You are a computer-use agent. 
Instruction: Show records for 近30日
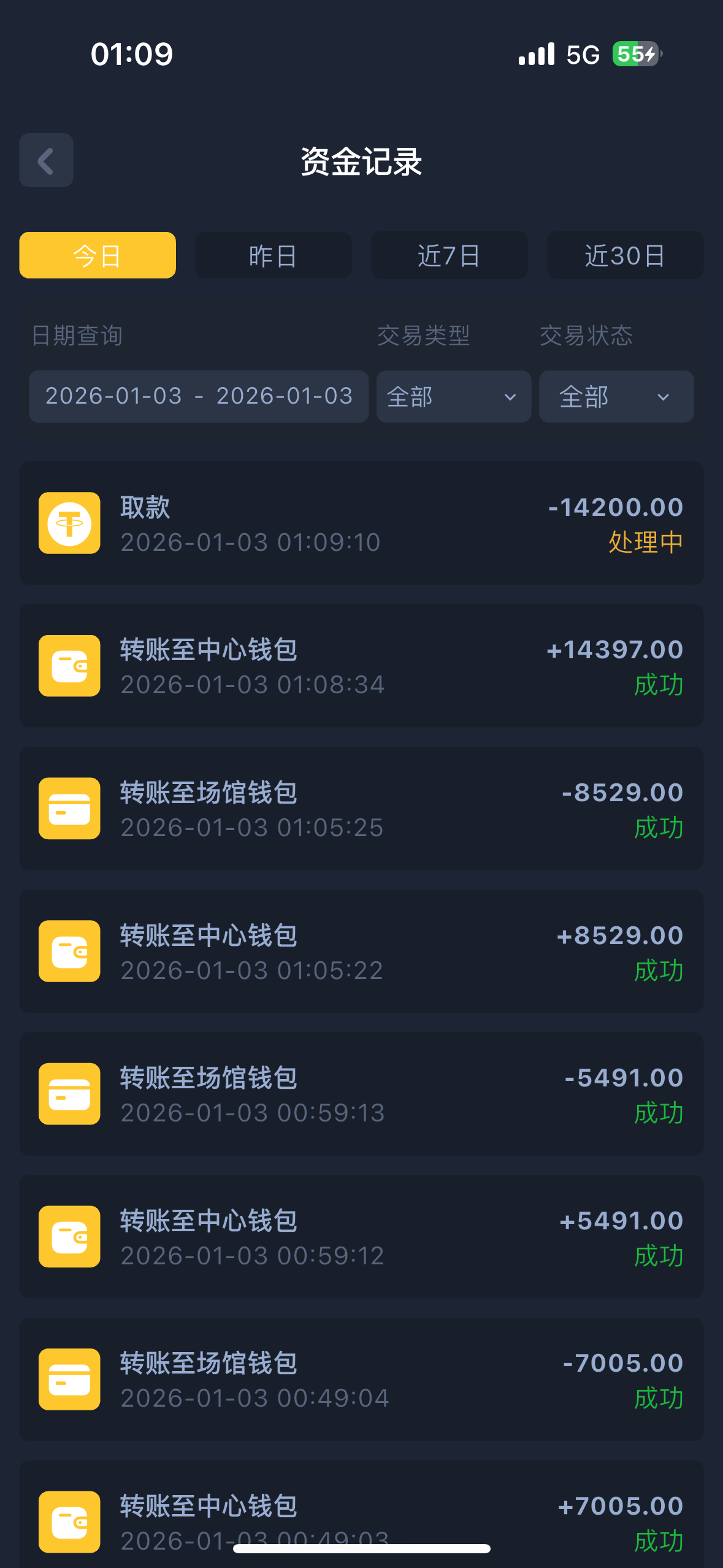pyautogui.click(x=625, y=255)
